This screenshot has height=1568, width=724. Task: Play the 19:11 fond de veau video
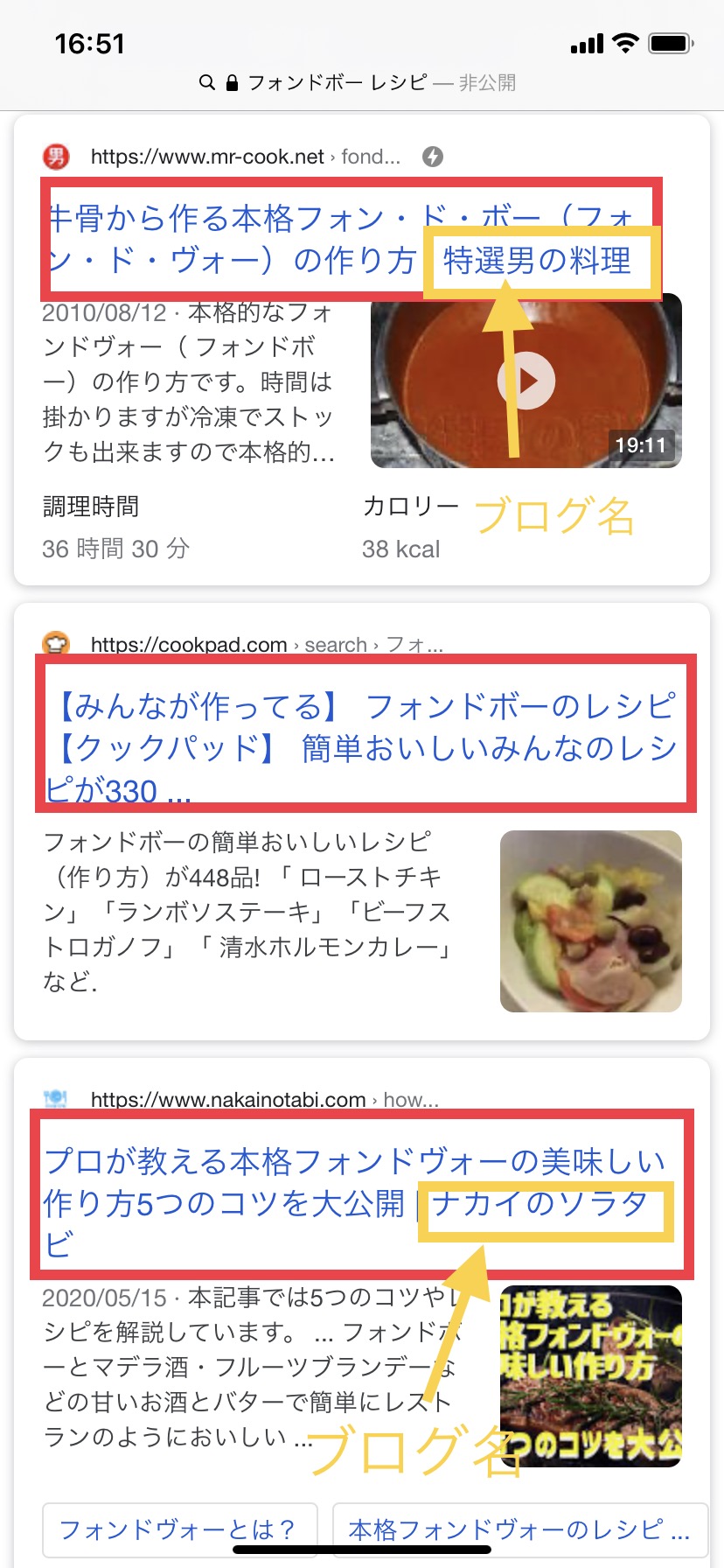526,381
